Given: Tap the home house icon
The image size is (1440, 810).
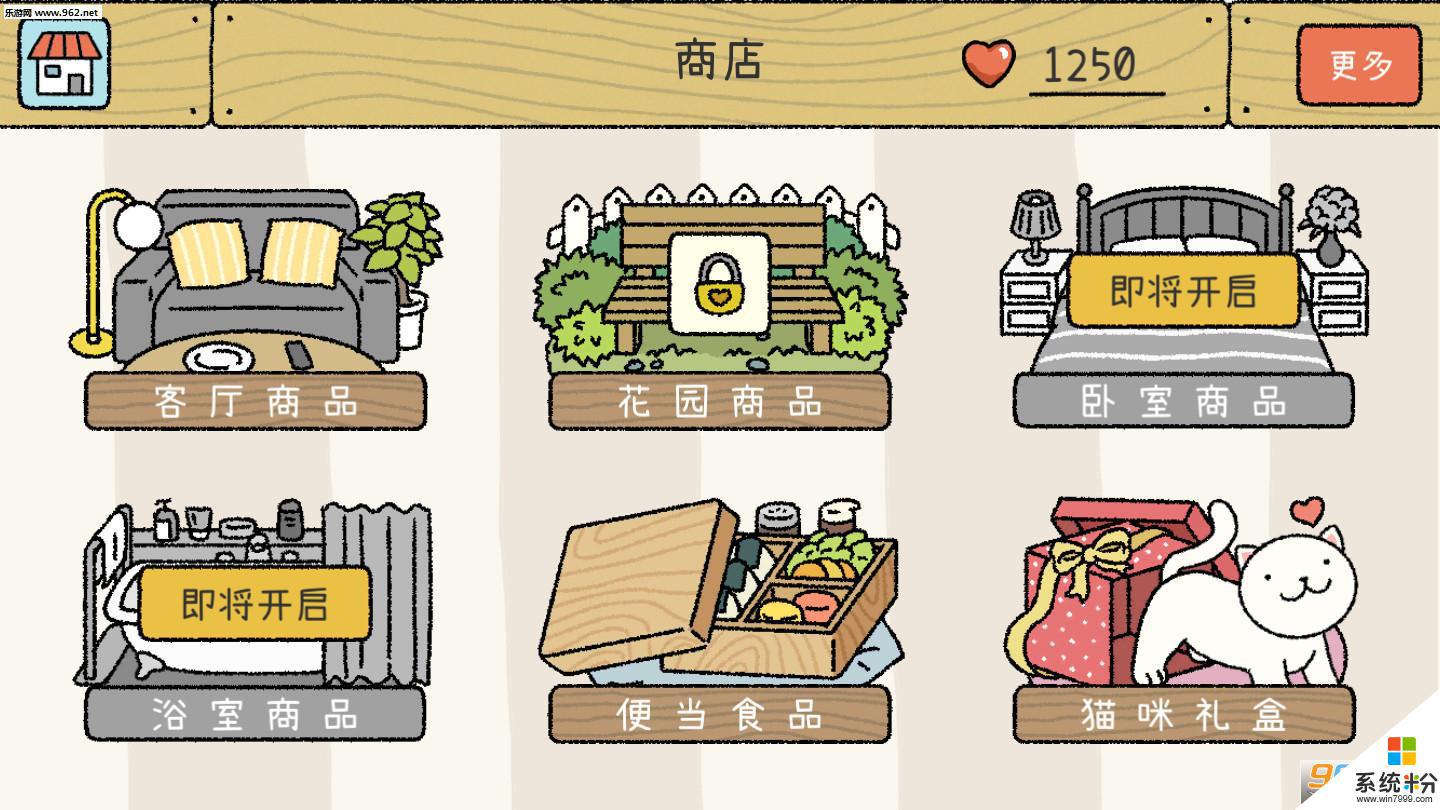Looking at the screenshot, I should point(64,63).
